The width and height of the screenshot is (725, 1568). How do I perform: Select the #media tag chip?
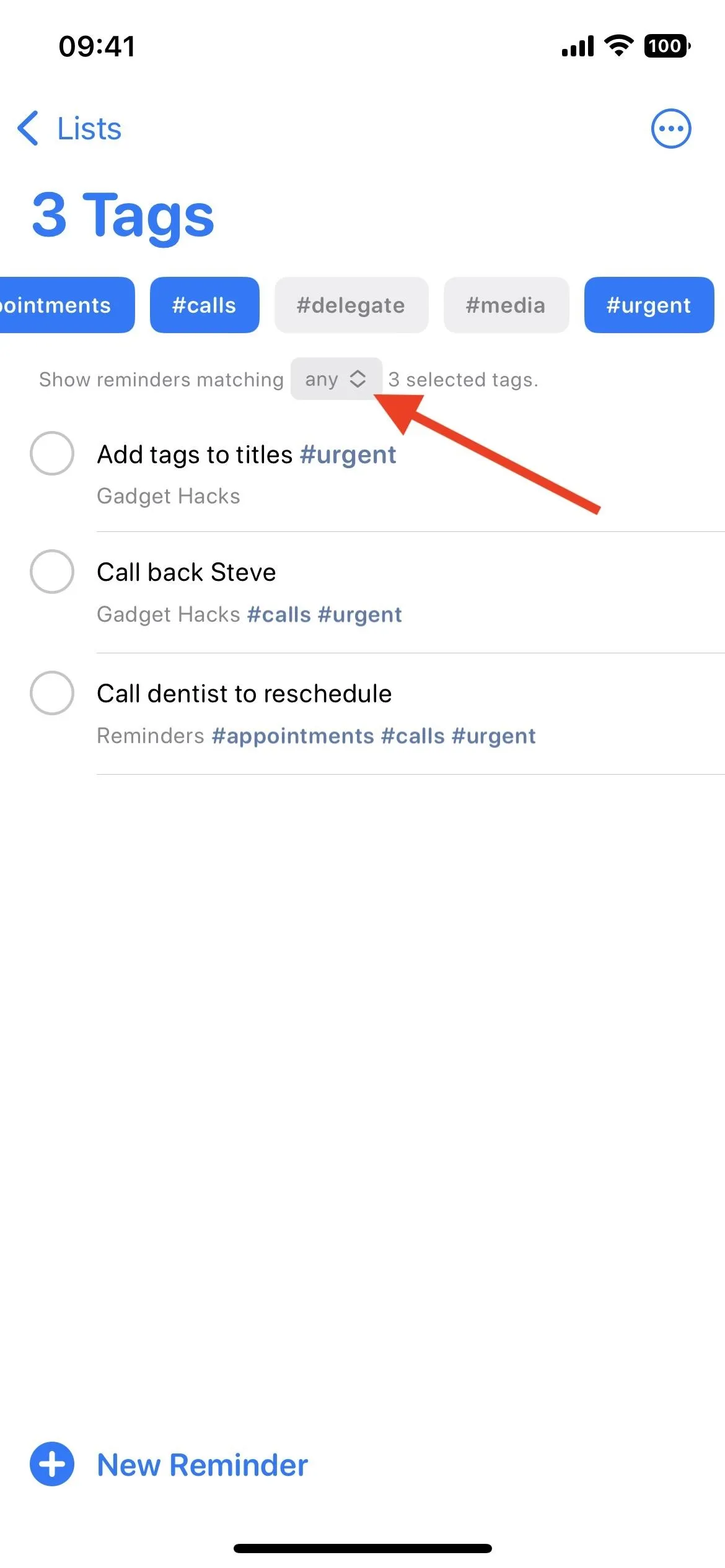pyautogui.click(x=506, y=305)
